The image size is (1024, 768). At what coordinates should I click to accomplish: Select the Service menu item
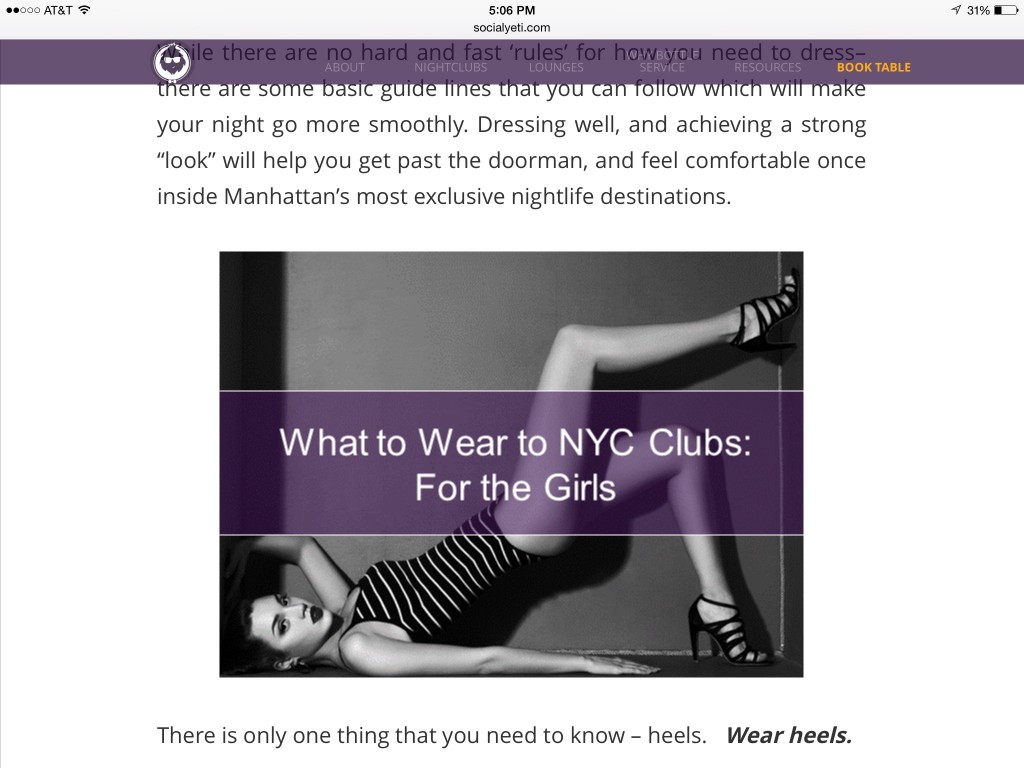tap(662, 67)
